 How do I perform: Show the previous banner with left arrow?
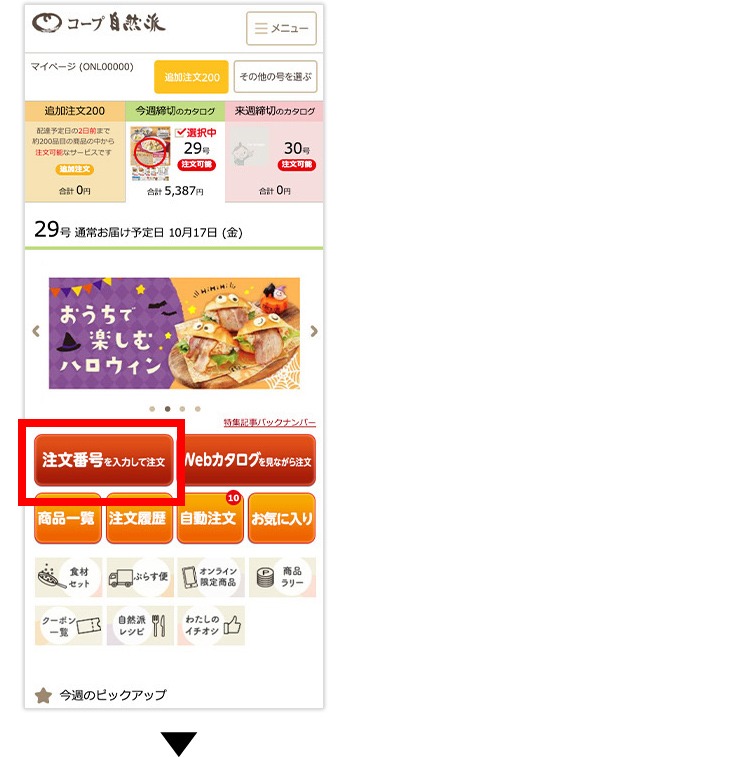[36, 332]
